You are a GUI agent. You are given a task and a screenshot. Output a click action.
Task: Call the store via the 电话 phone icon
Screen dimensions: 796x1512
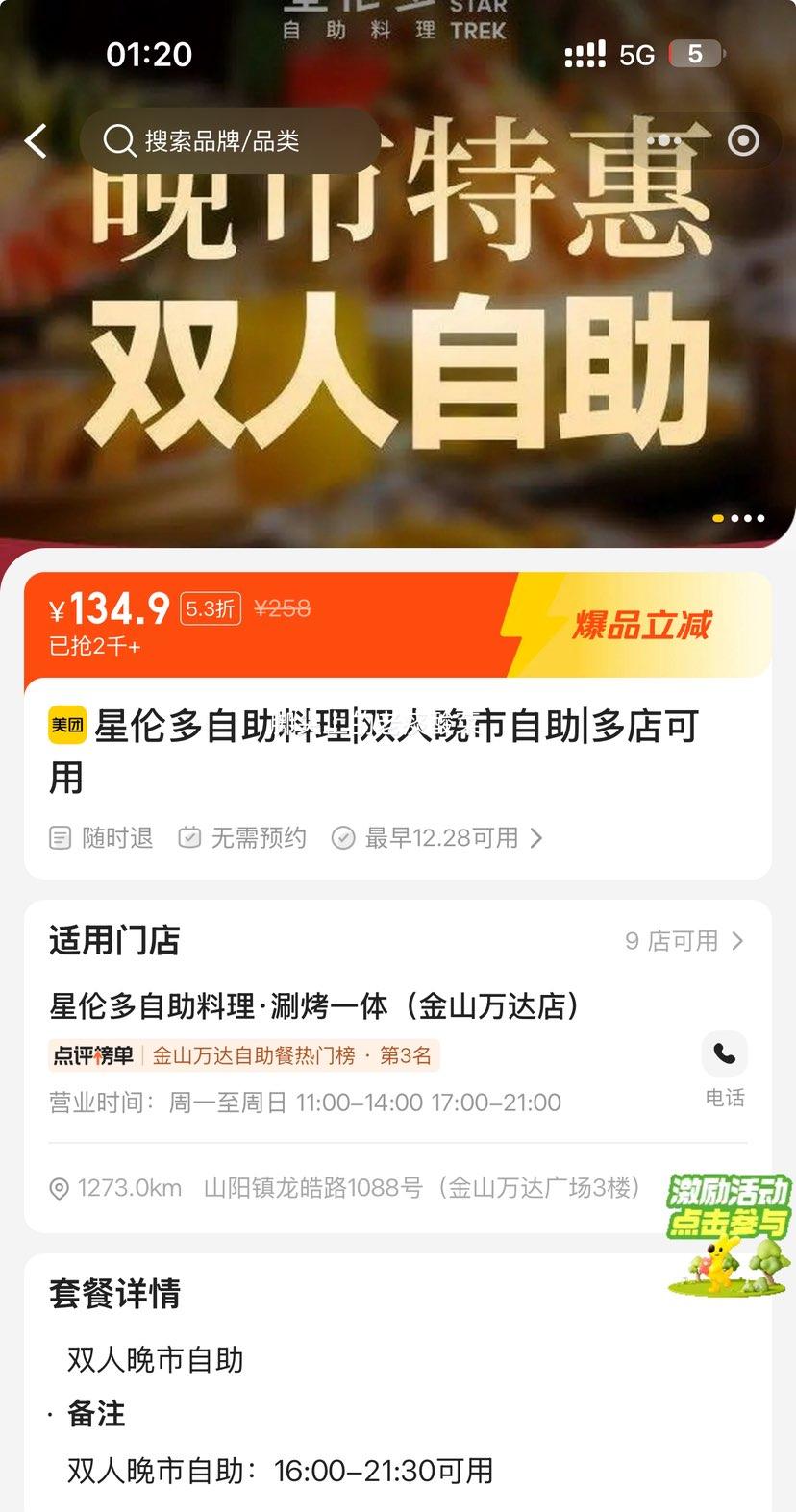coord(724,1053)
